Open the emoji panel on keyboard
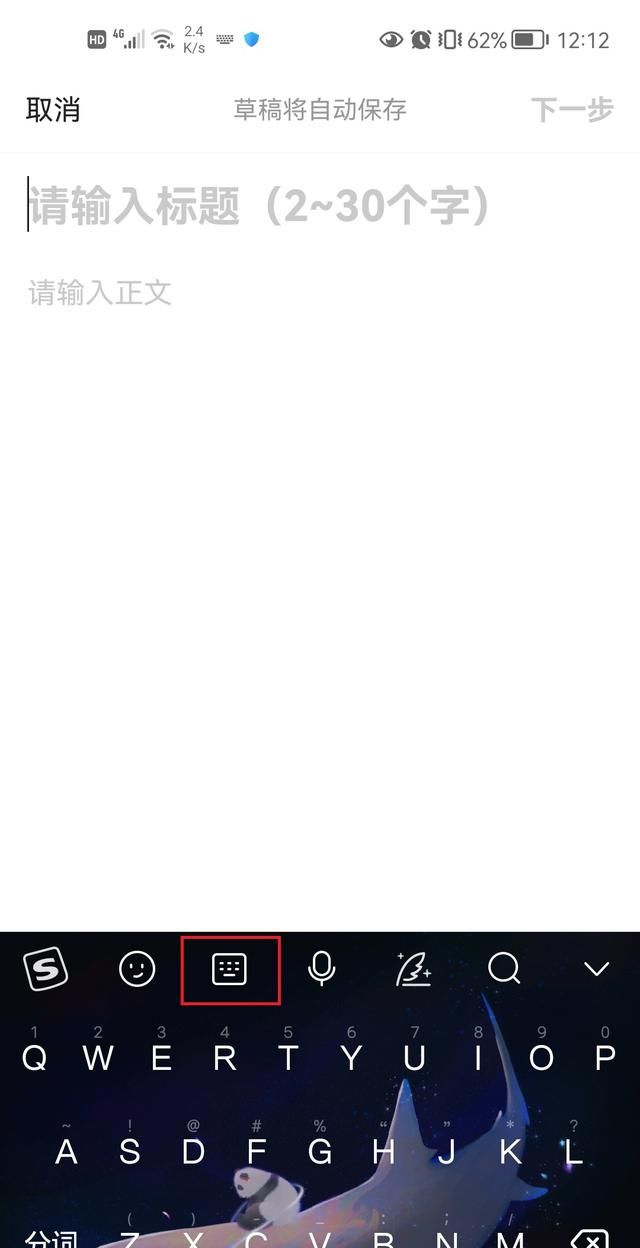This screenshot has width=640, height=1248. (x=137, y=968)
